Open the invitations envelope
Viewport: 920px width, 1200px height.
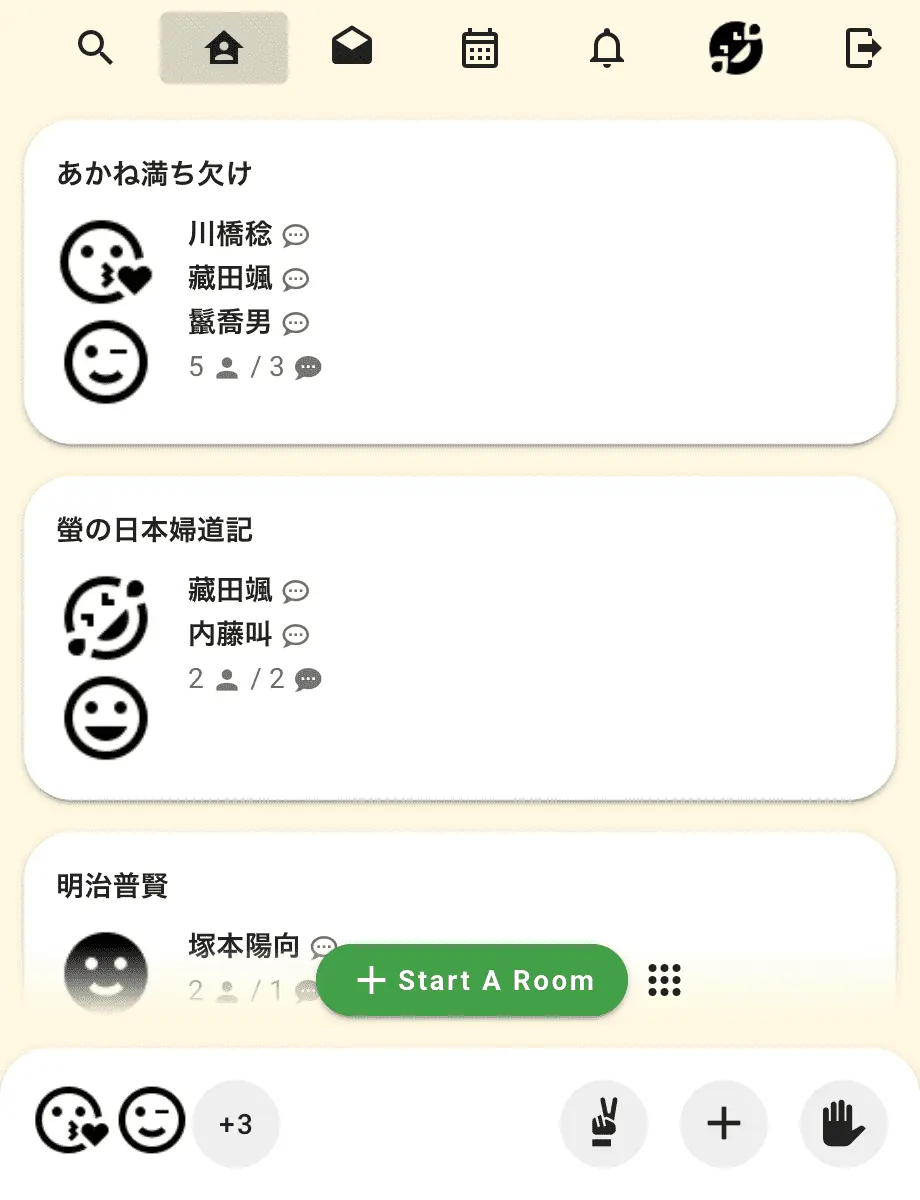pos(352,48)
